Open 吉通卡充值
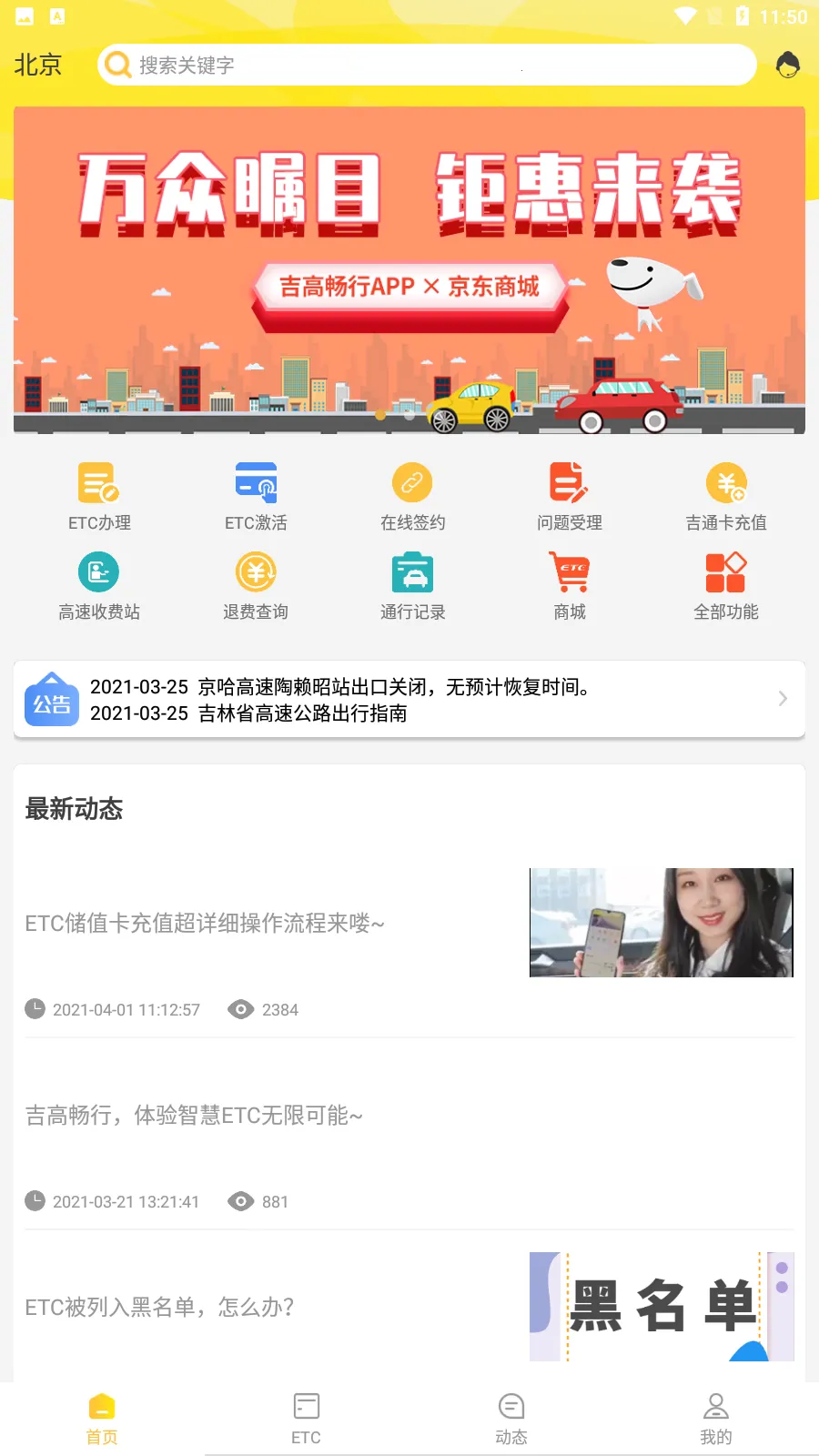The width and height of the screenshot is (819, 1456). click(x=725, y=497)
